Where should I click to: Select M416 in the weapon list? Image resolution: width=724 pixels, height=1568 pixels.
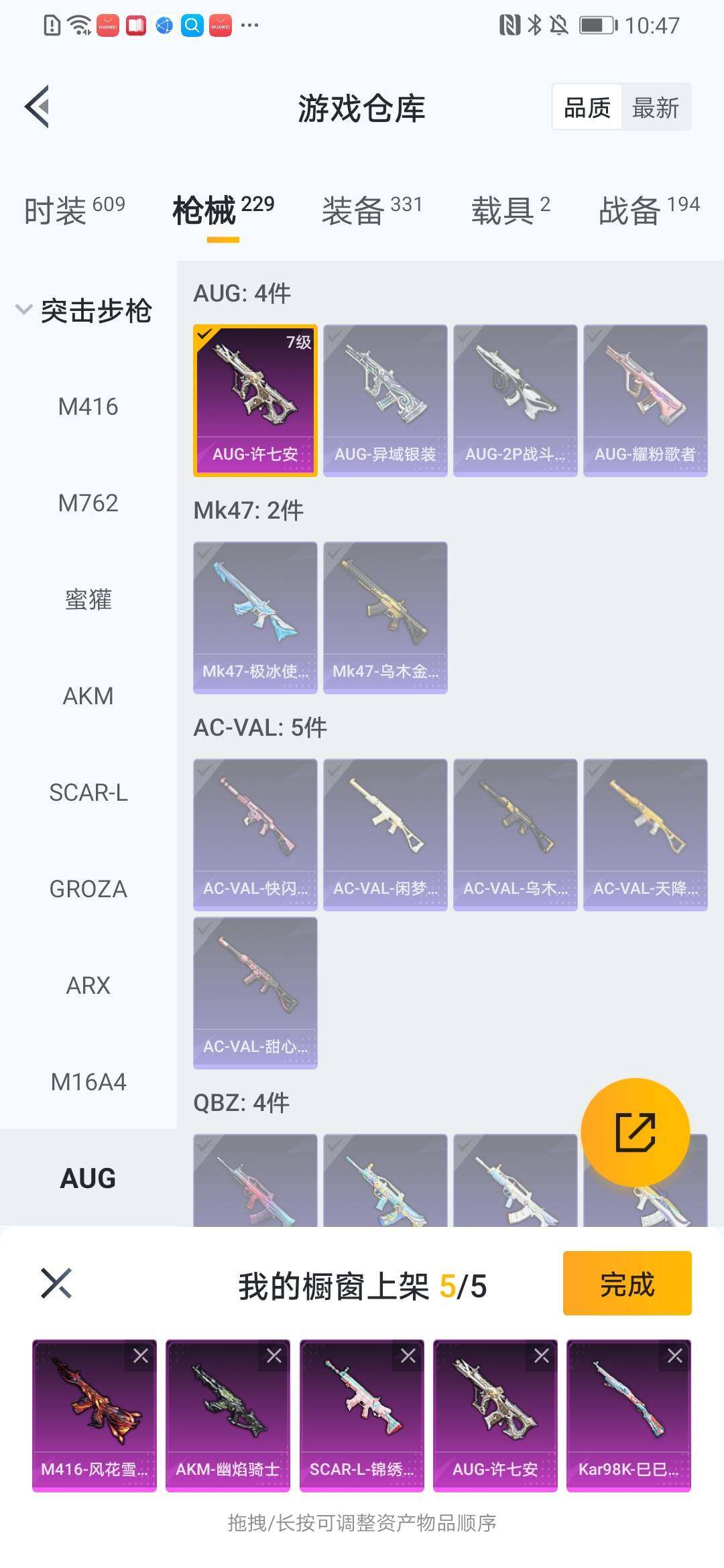pos(88,407)
